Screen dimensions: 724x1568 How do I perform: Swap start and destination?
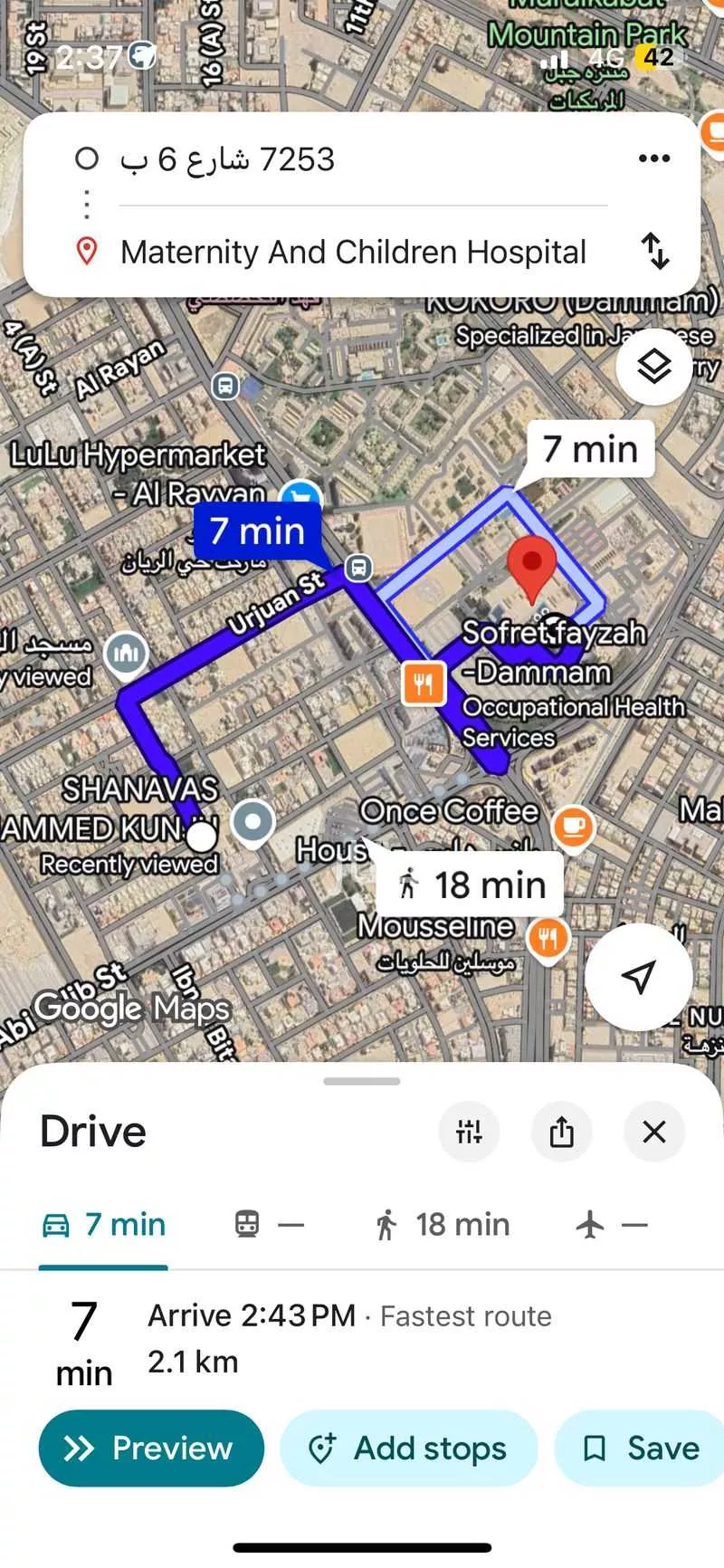point(654,251)
